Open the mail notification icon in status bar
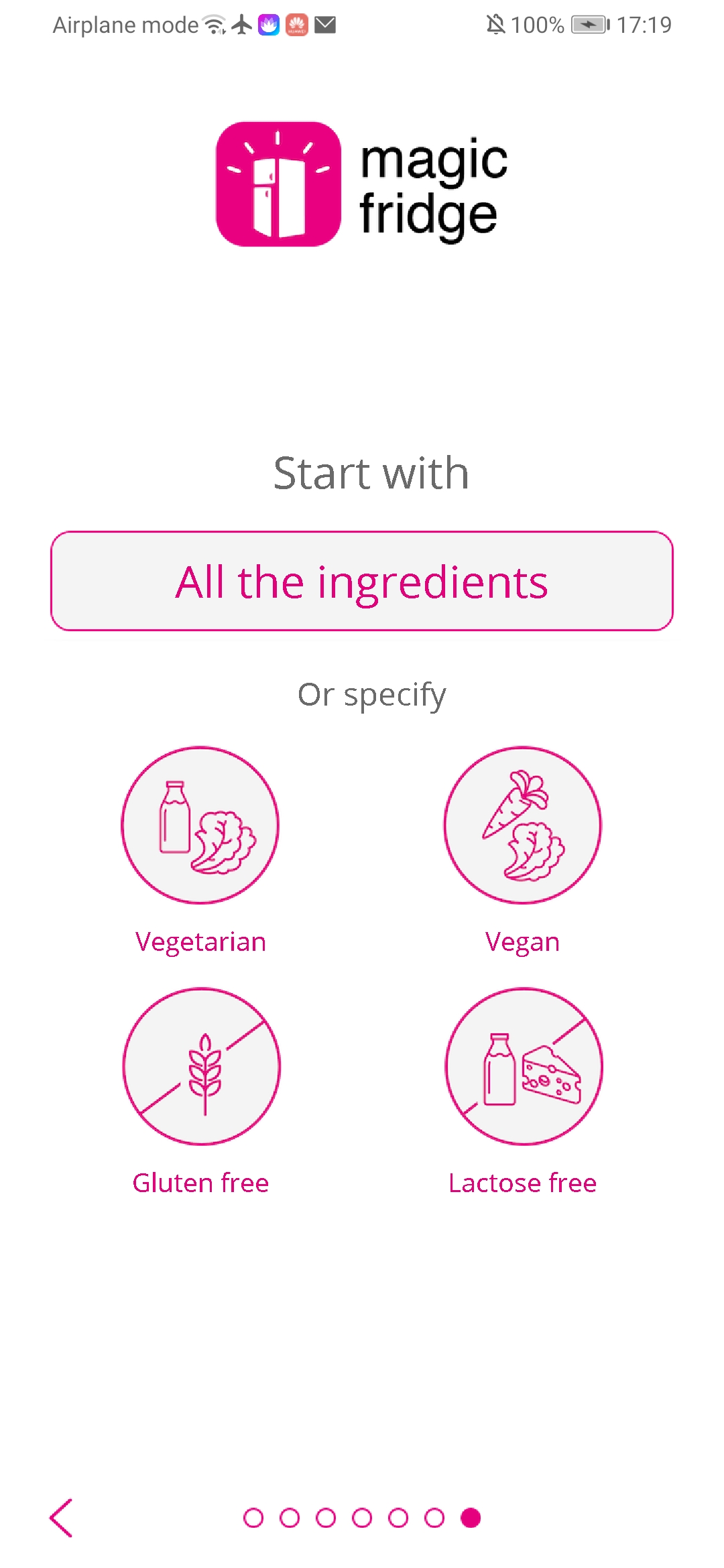The width and height of the screenshot is (724, 1568). (x=324, y=24)
